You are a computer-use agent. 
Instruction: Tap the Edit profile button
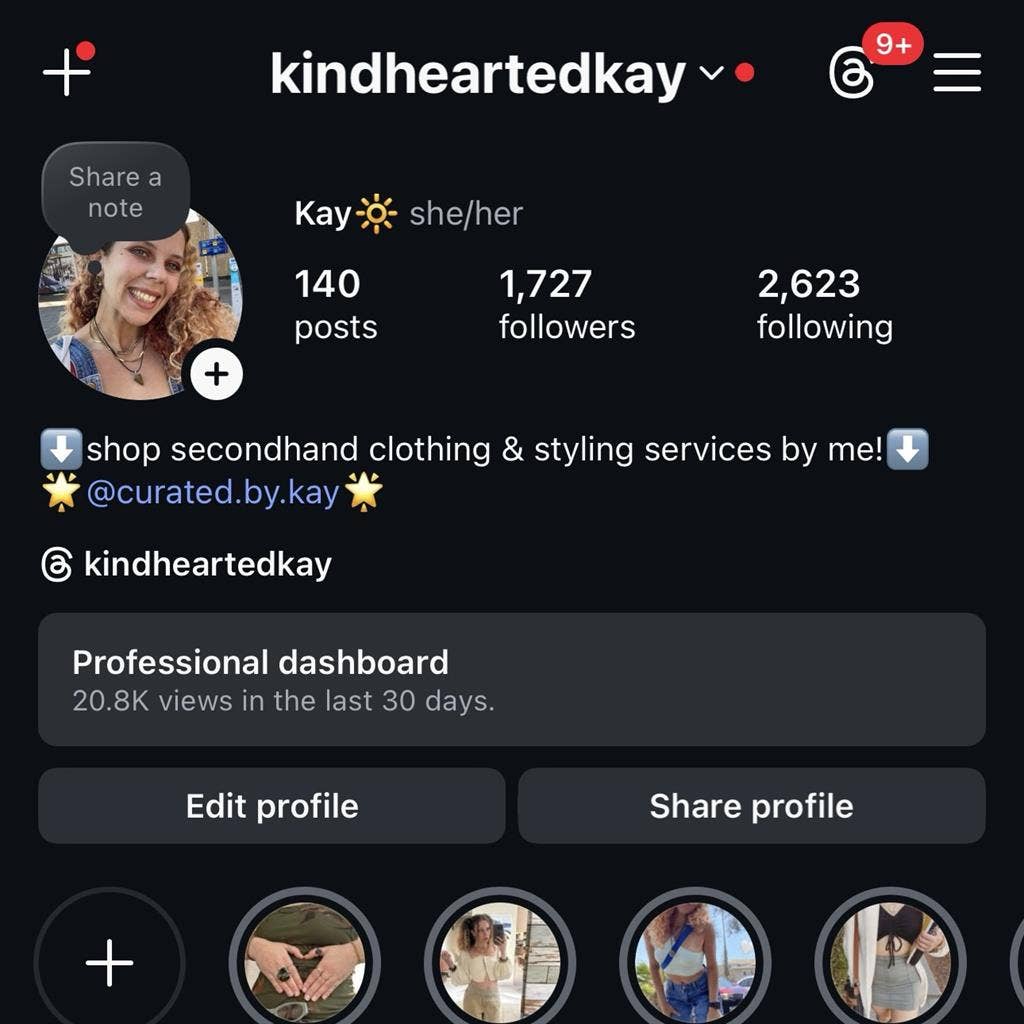(x=271, y=806)
